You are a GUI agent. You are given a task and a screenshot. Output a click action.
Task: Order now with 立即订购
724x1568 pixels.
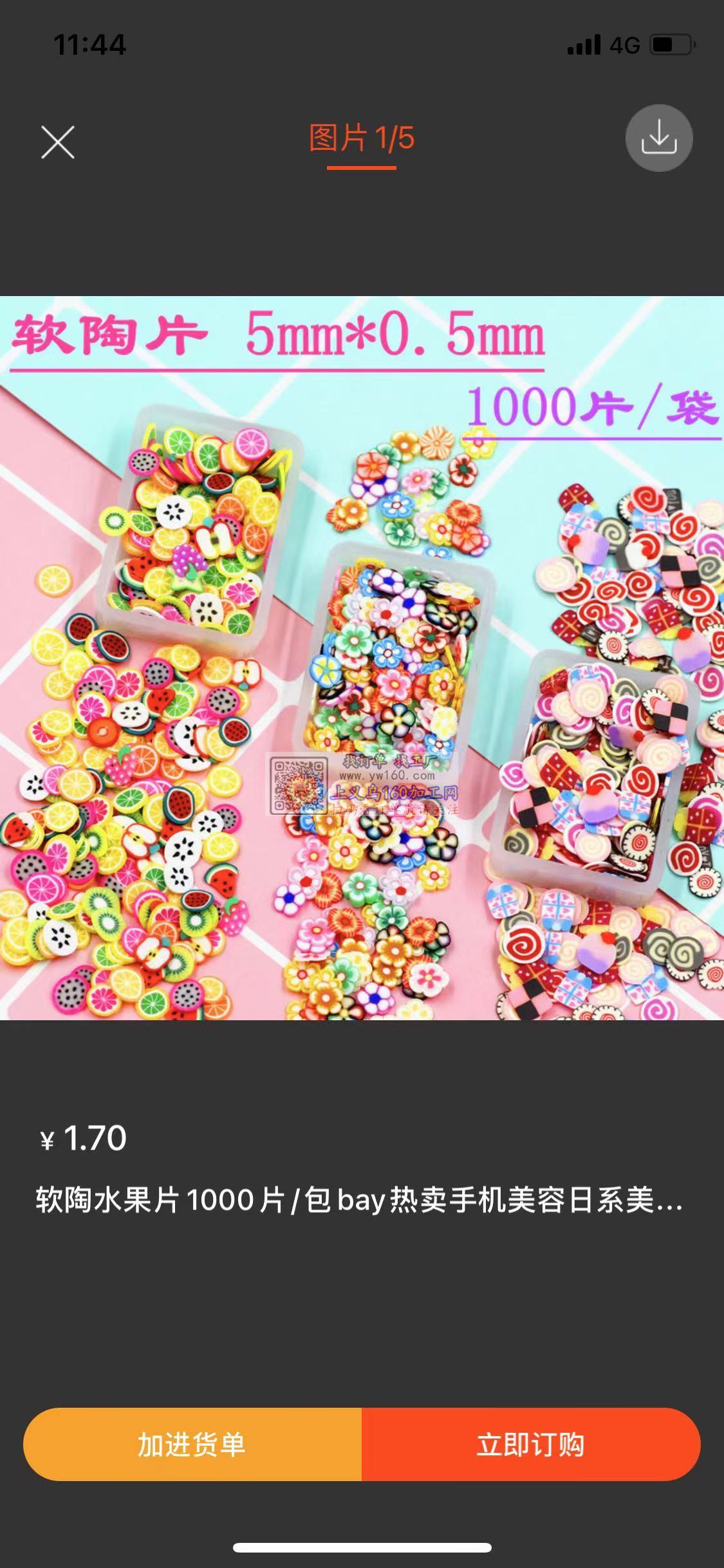coord(531,1444)
